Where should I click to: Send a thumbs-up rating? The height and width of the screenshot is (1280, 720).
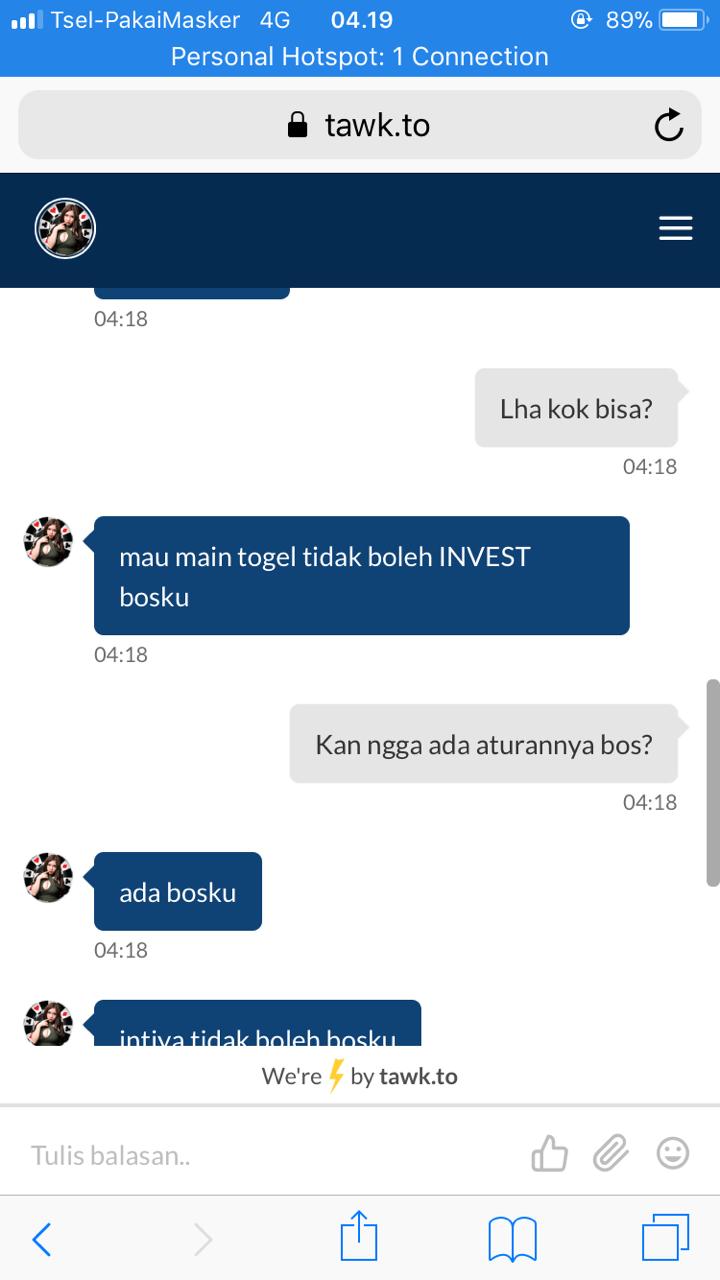[550, 1154]
